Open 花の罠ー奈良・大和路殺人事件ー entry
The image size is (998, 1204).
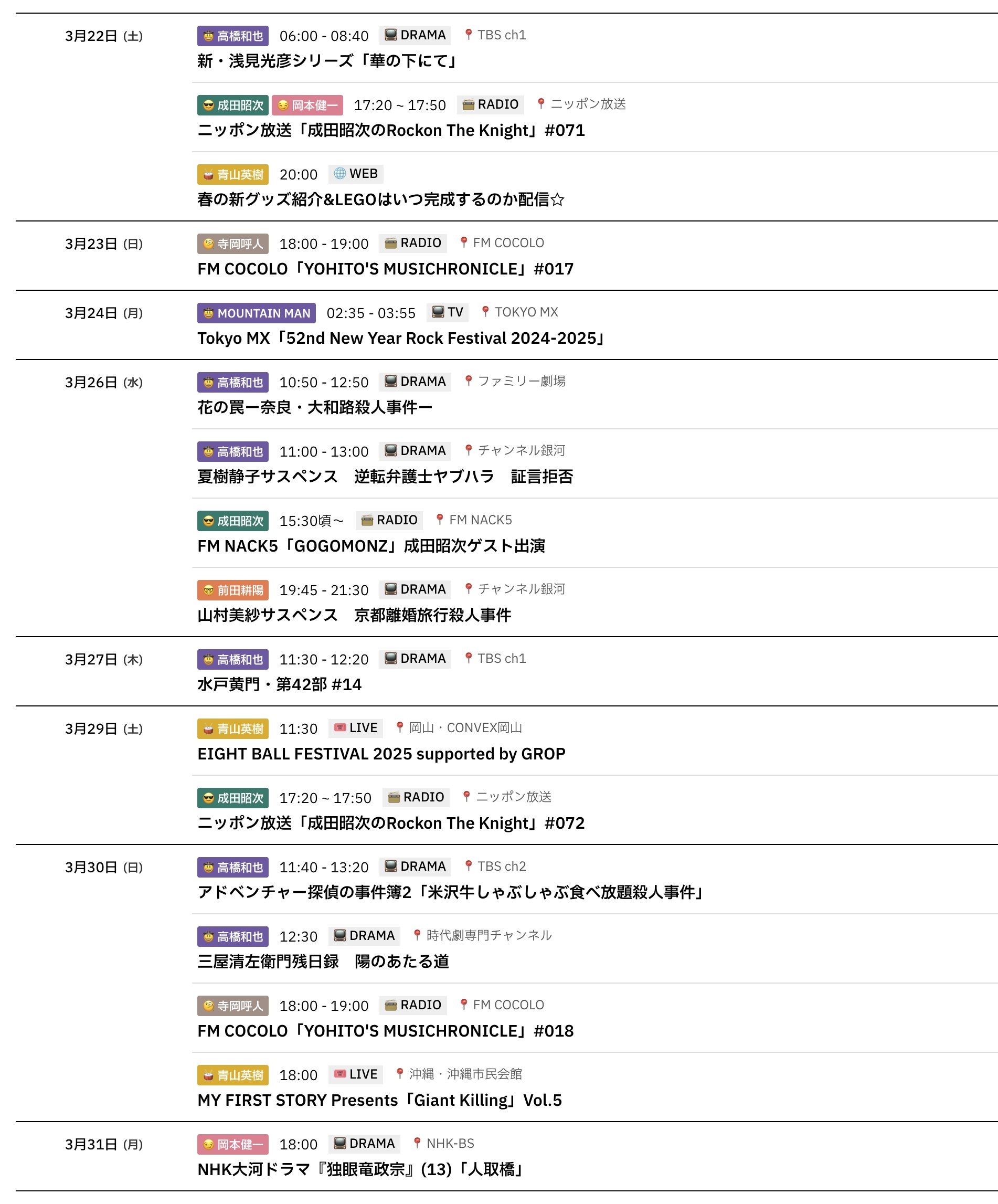pos(315,407)
